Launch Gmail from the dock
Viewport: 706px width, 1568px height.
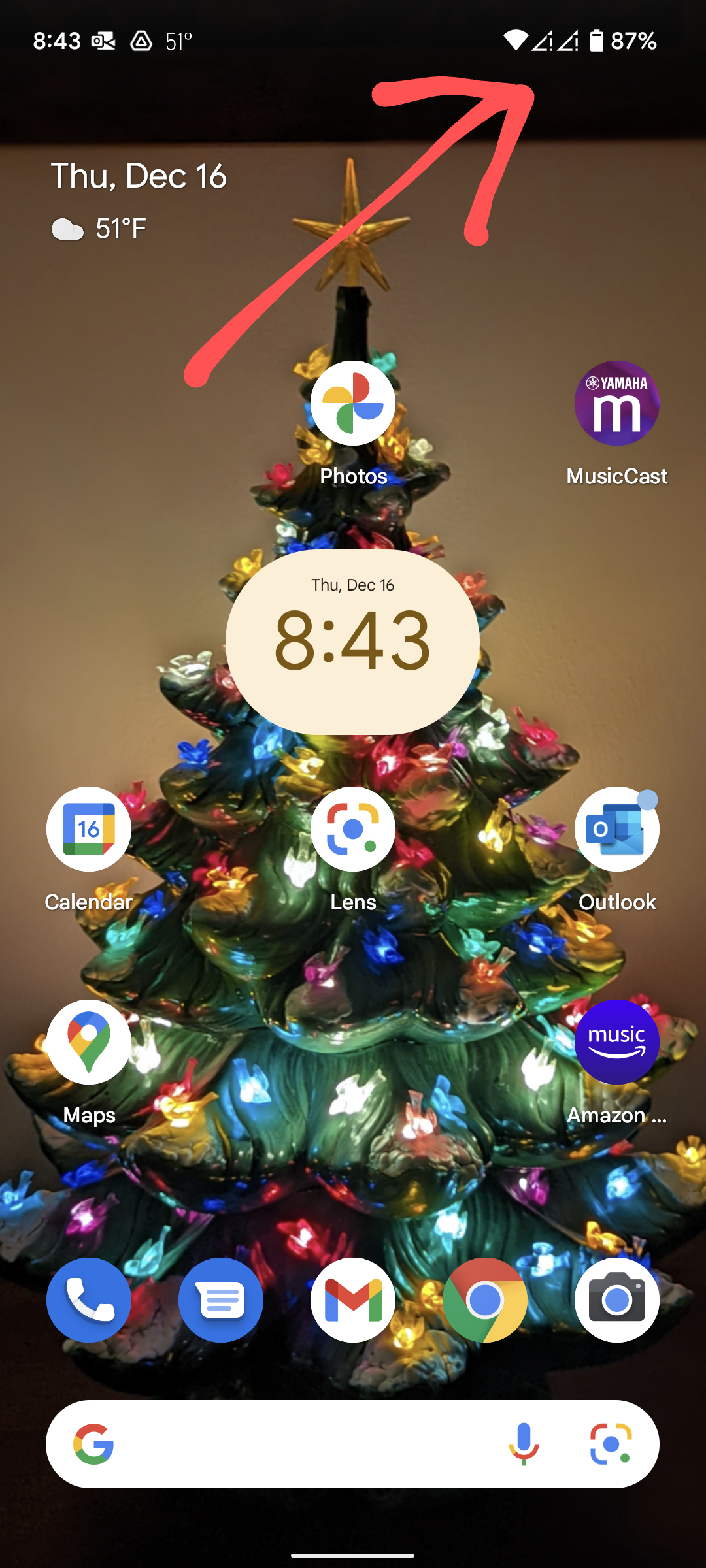[353, 1300]
